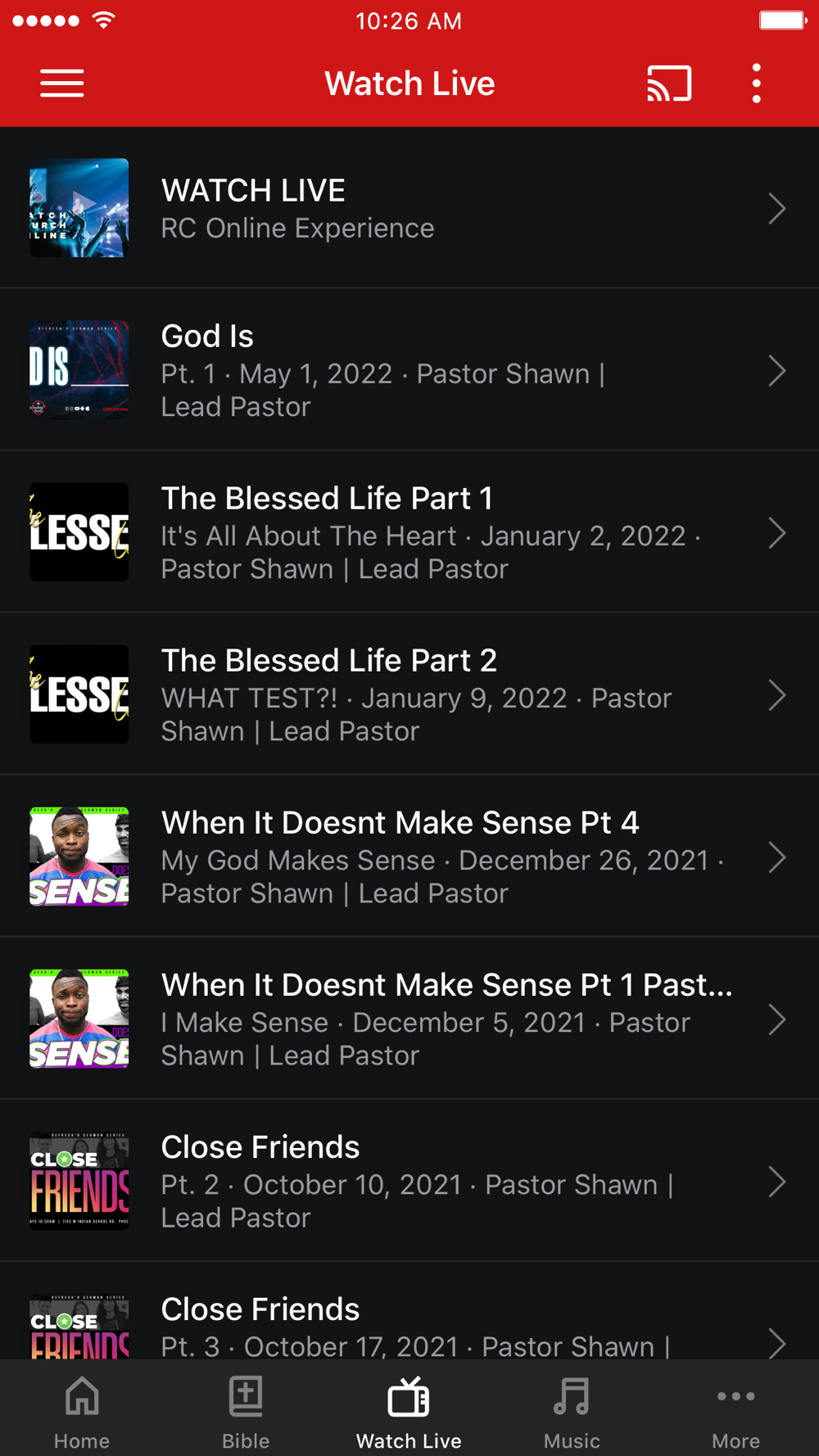
Task: Switch to the Music tab
Action: [x=572, y=1412]
